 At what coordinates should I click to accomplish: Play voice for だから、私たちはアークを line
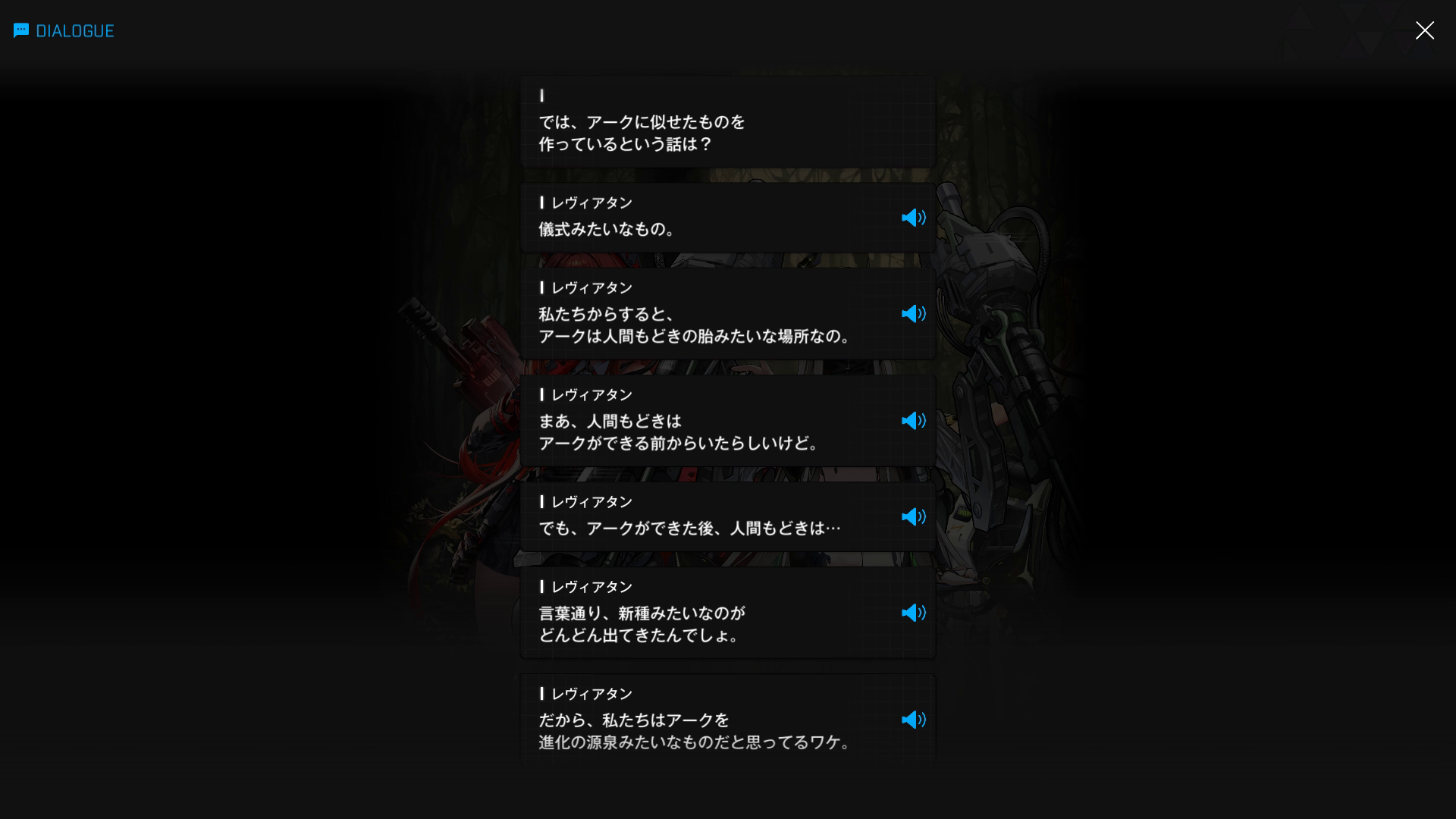click(913, 720)
